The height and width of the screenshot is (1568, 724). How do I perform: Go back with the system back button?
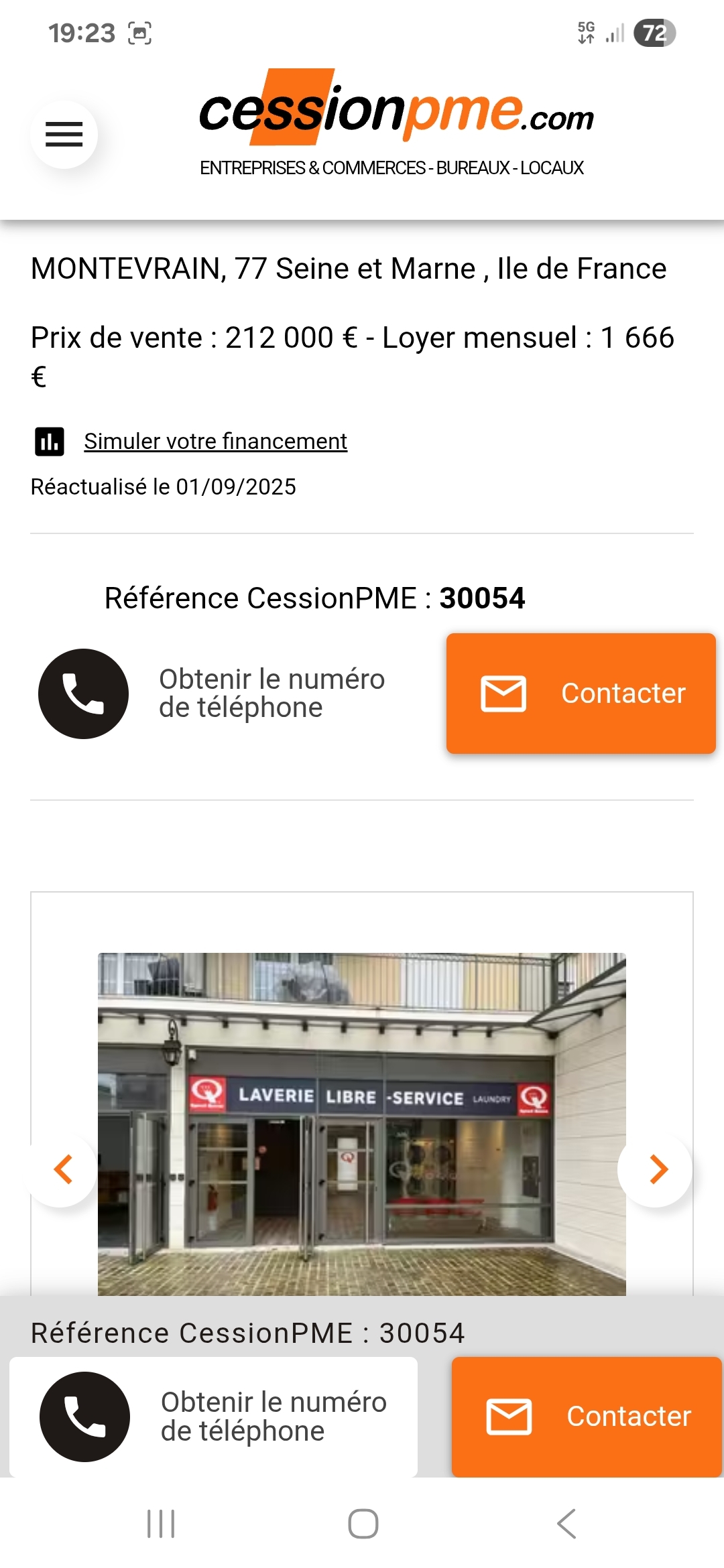(566, 1524)
